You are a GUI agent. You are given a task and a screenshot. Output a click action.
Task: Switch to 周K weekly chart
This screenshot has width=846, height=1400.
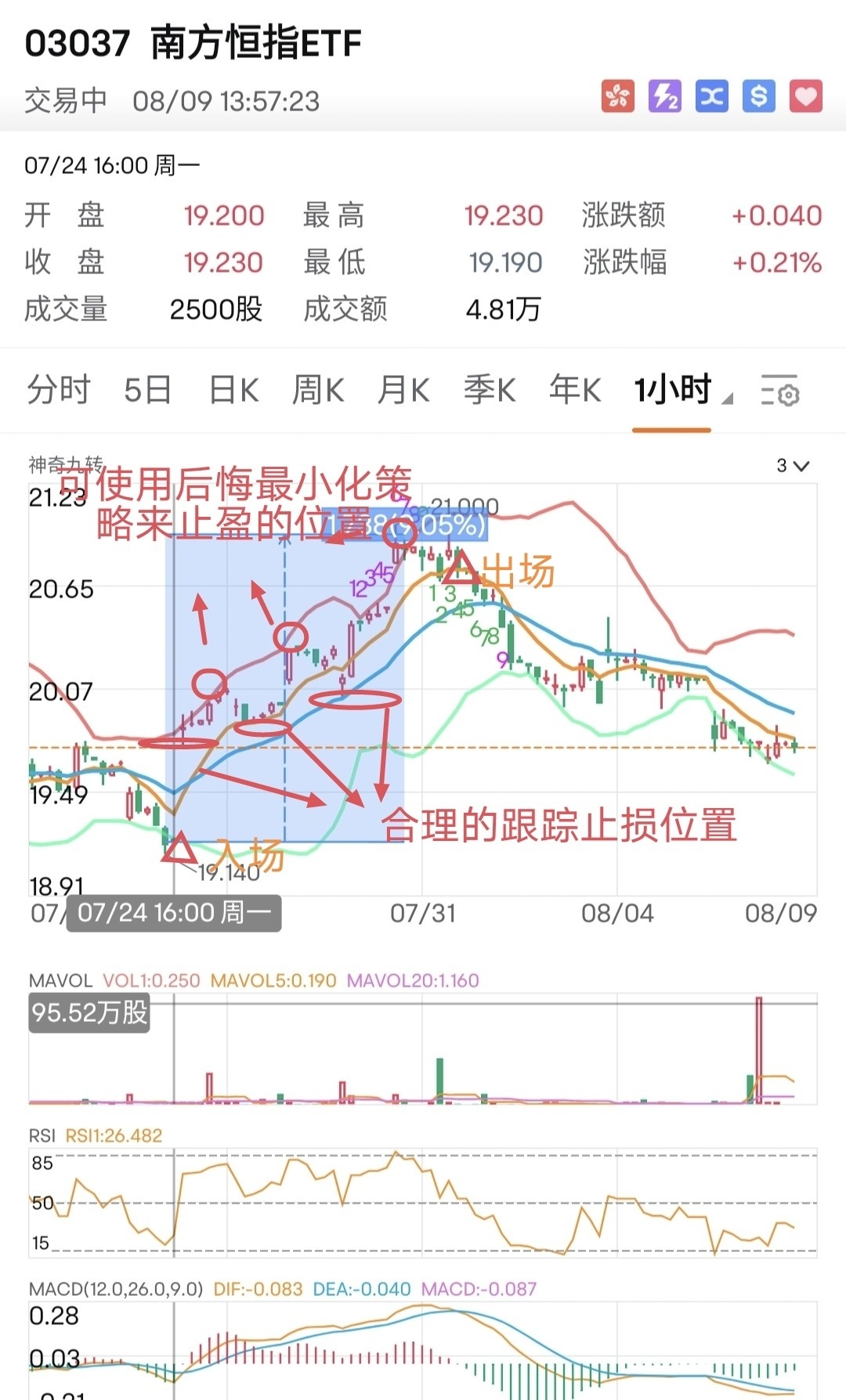pyautogui.click(x=318, y=390)
